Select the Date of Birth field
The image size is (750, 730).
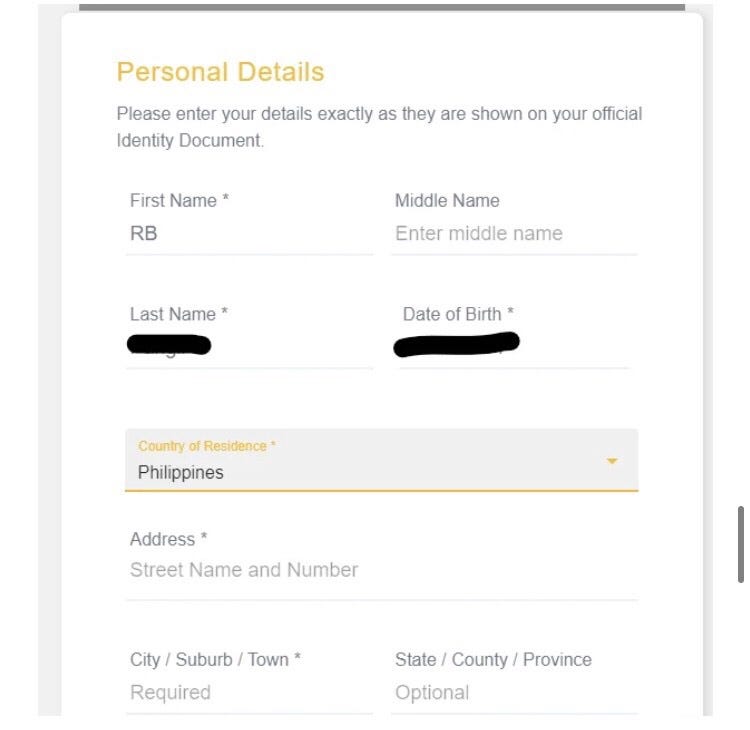513,347
